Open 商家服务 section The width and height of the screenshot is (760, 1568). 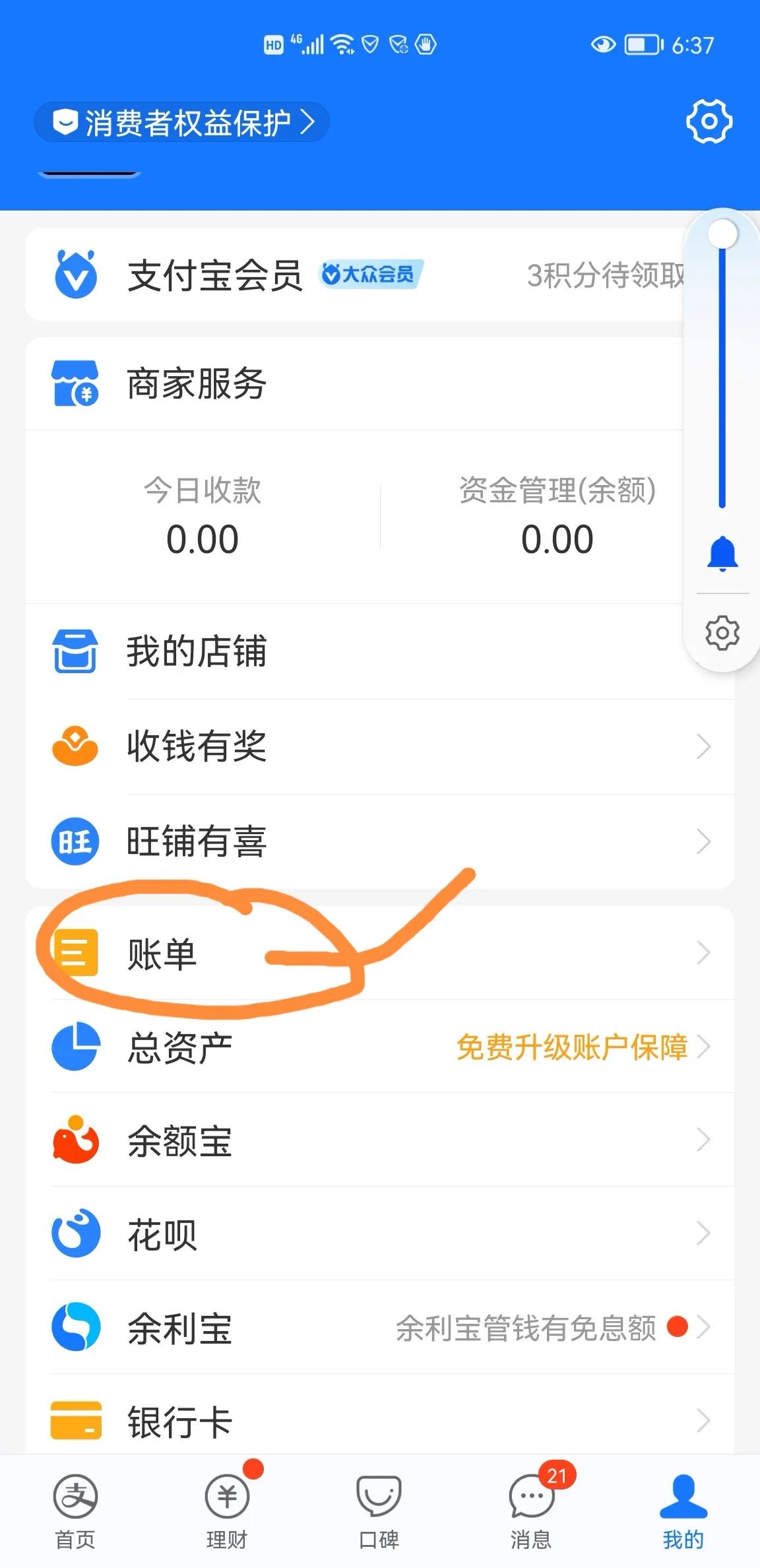(356, 384)
